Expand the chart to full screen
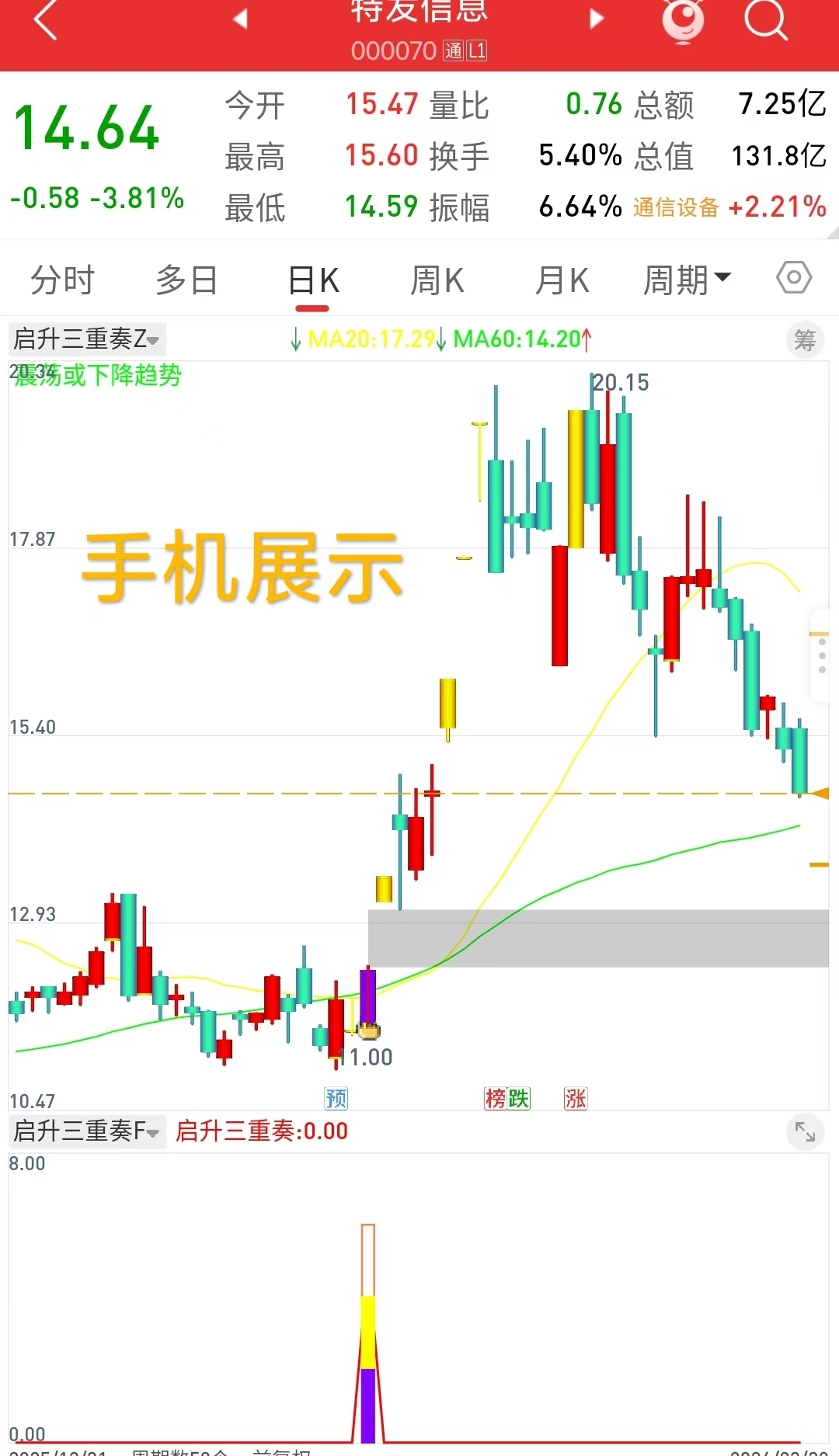This screenshot has width=839, height=1456. pos(805,1133)
